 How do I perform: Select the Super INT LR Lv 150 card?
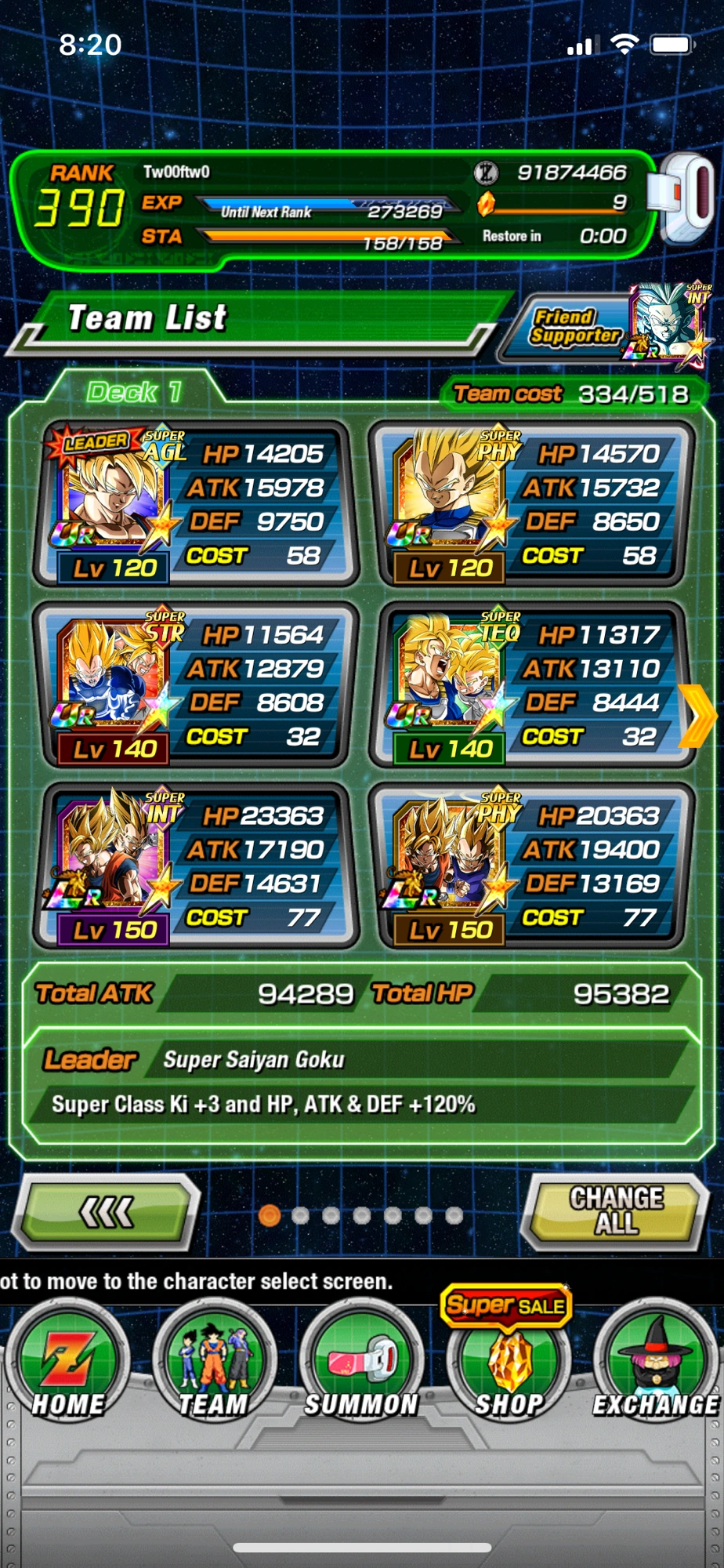196,866
